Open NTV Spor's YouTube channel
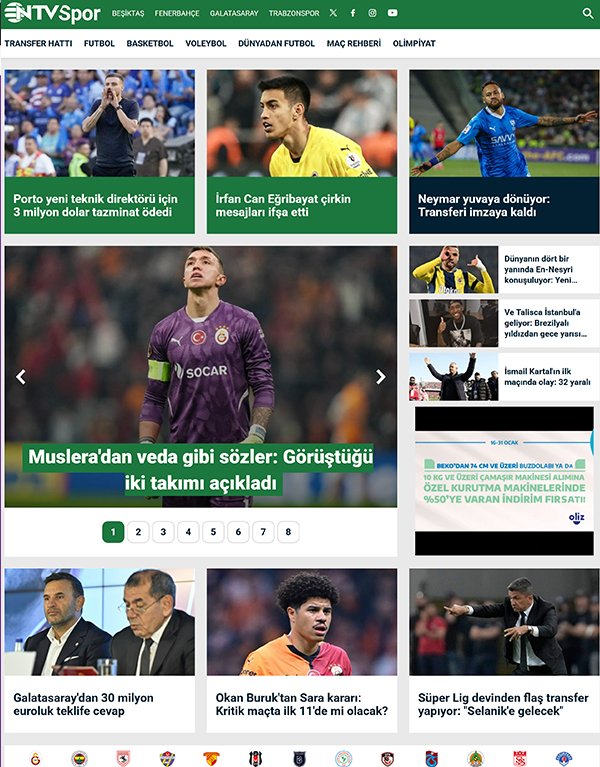This screenshot has height=767, width=600. tap(392, 13)
